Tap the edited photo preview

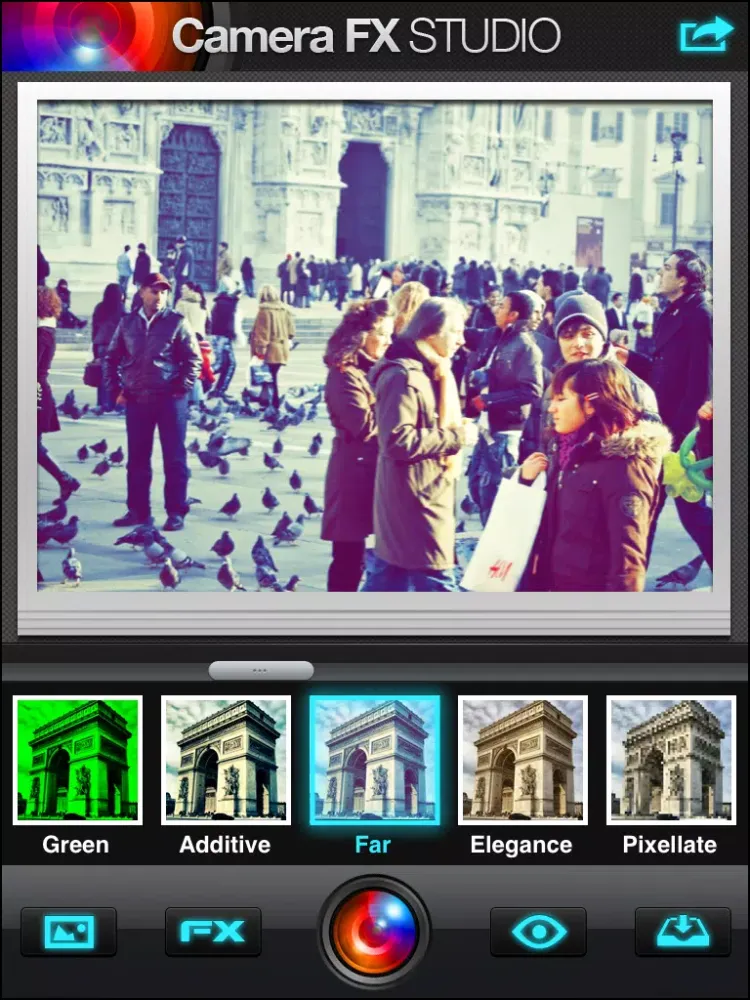click(x=375, y=350)
